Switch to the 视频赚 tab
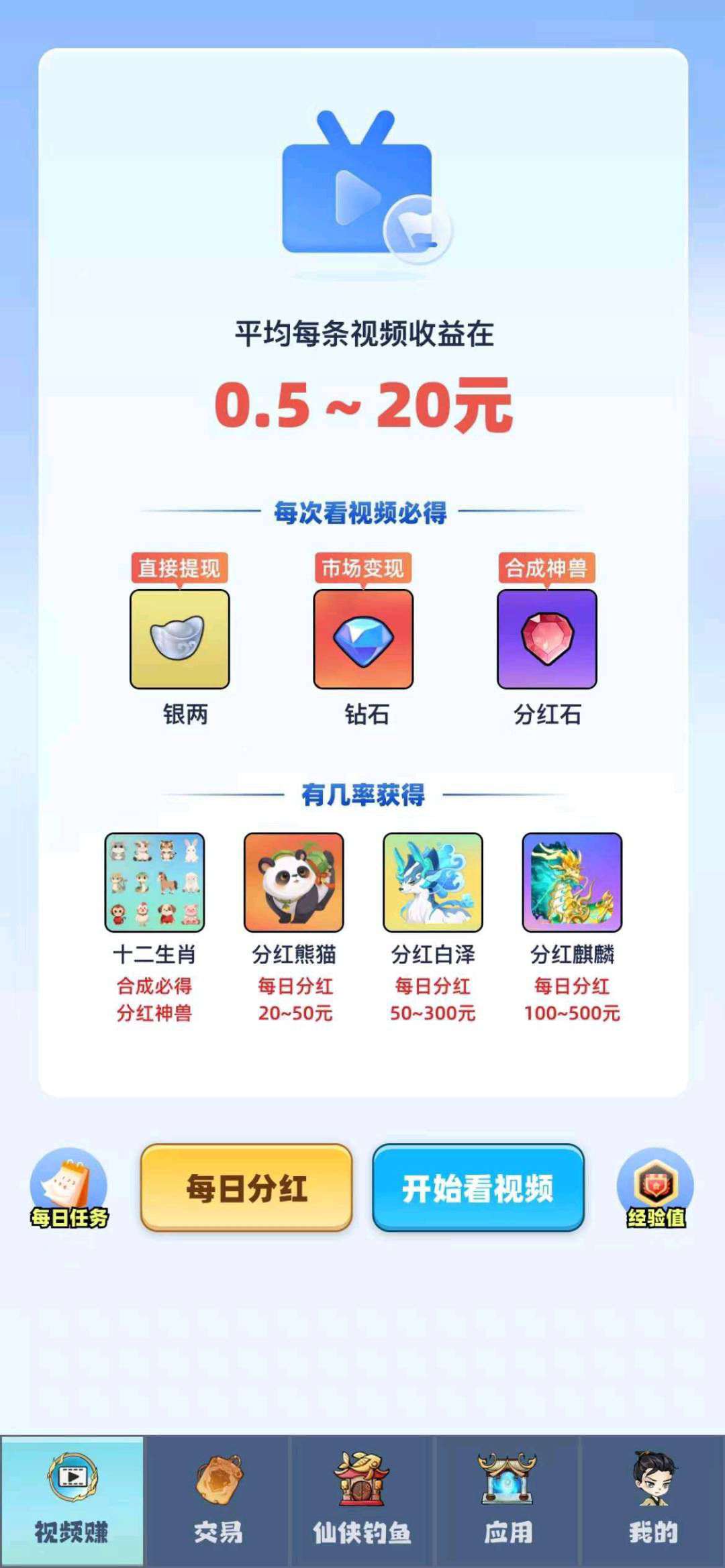 72,1501
